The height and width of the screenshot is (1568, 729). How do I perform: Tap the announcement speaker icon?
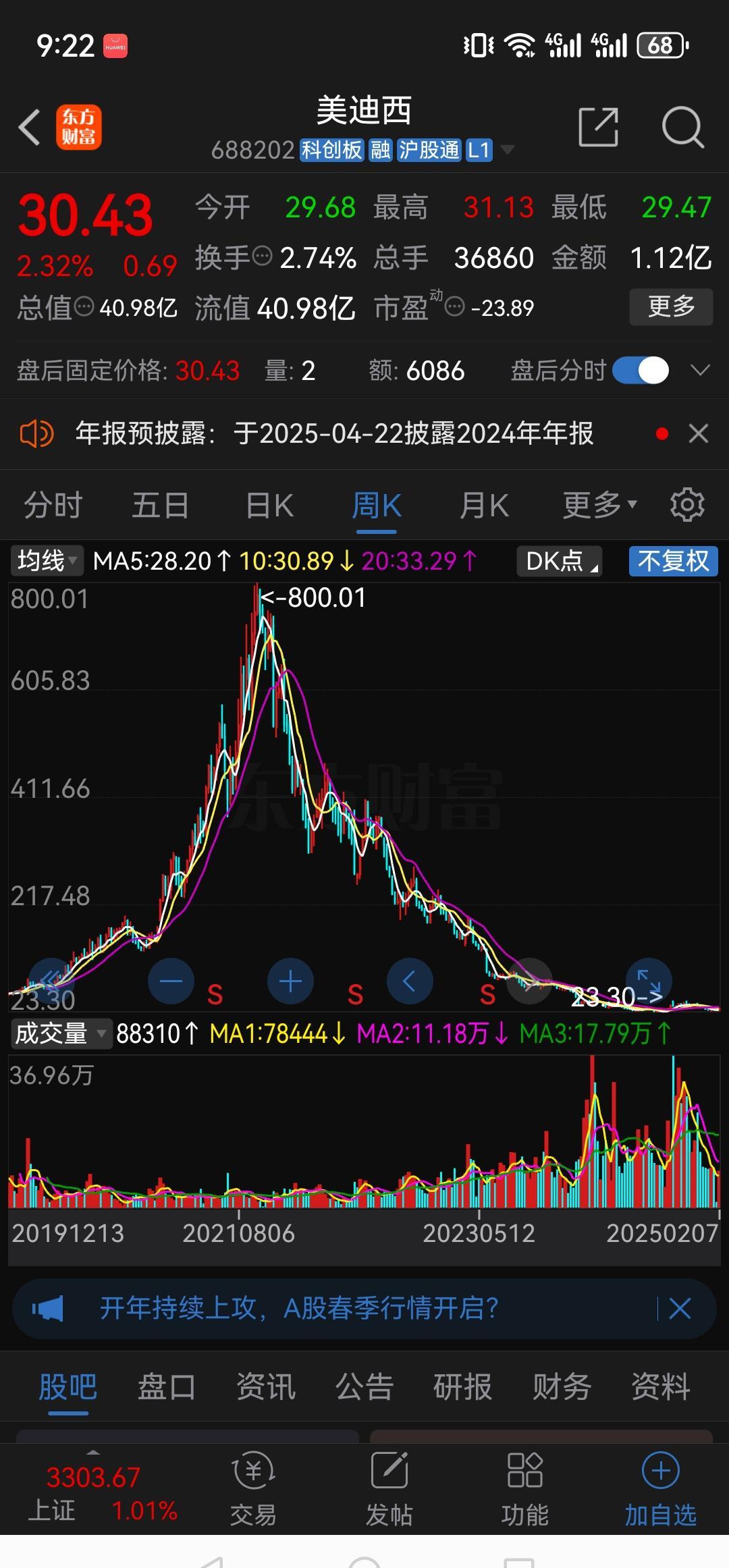coord(38,434)
